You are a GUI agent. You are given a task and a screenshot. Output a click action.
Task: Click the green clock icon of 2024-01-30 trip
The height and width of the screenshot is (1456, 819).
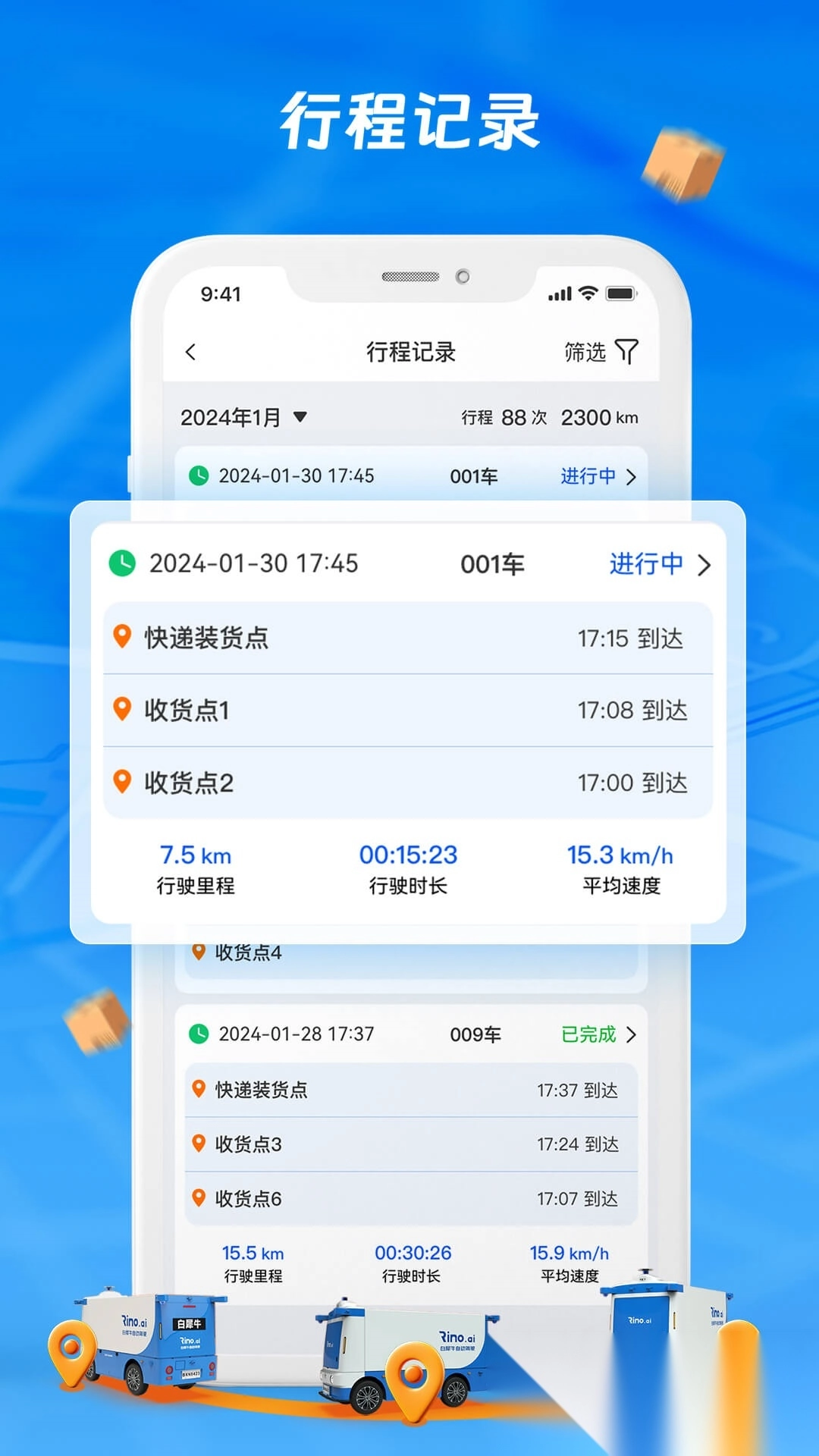[121, 563]
